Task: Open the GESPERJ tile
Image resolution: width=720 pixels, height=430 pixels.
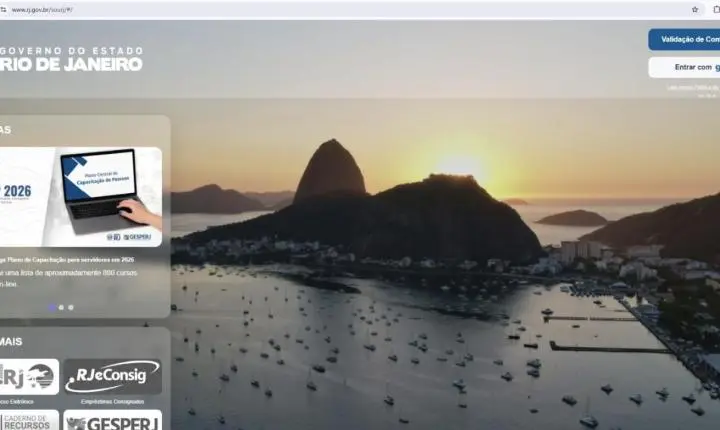Action: pos(112,421)
